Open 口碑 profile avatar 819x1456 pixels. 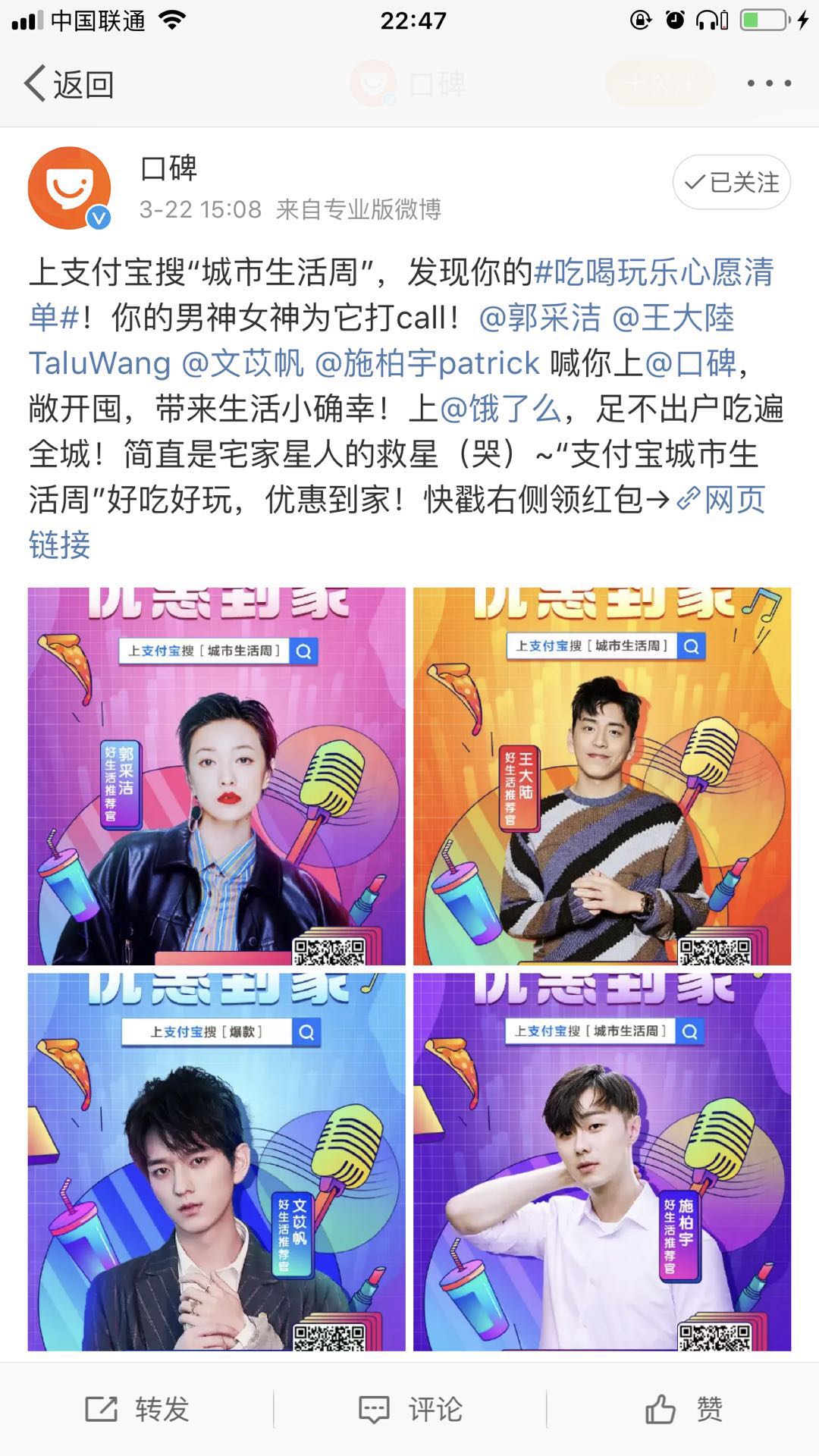[x=70, y=188]
